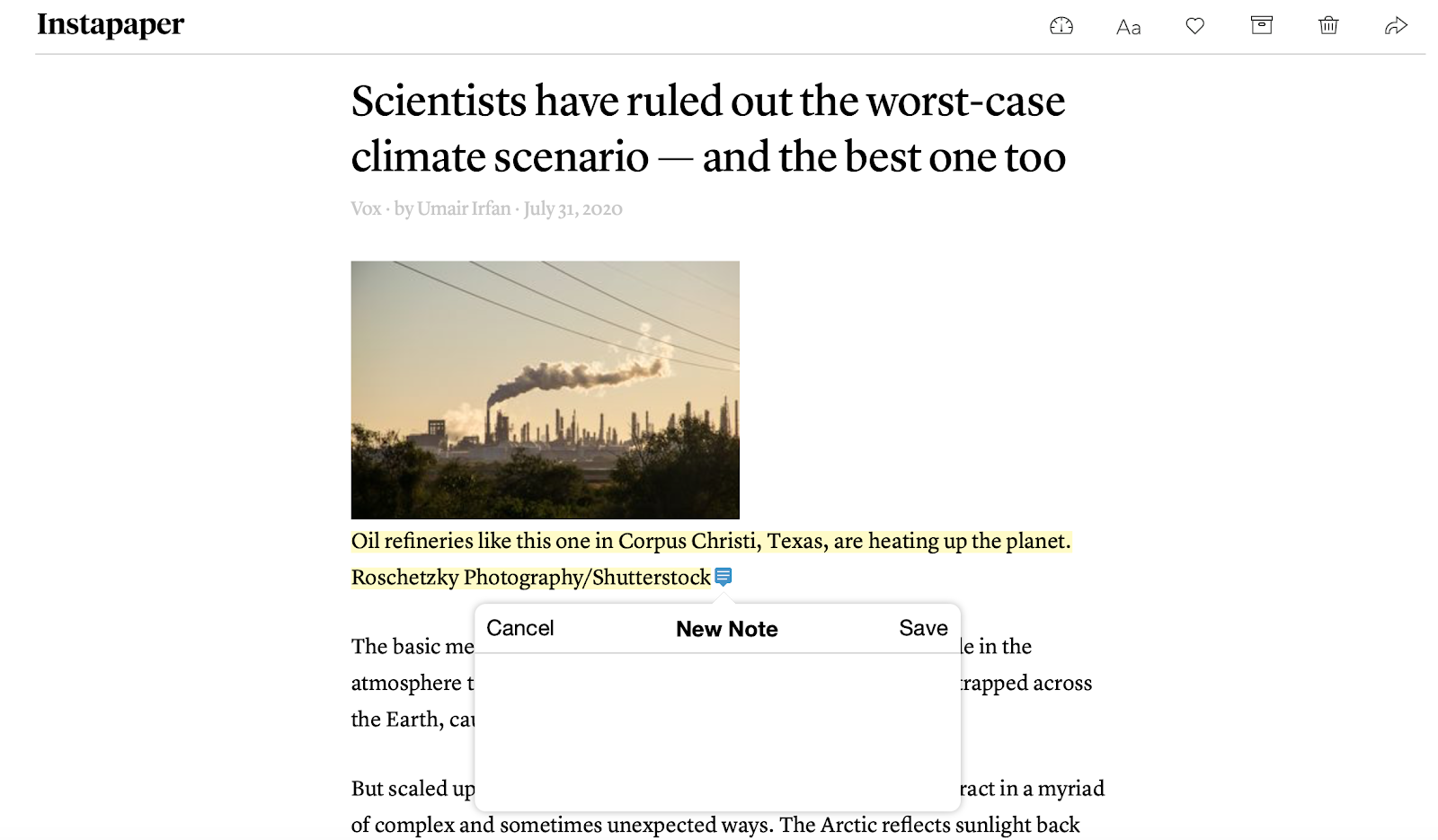The width and height of the screenshot is (1438, 840).
Task: Save the new note
Action: pyautogui.click(x=923, y=628)
